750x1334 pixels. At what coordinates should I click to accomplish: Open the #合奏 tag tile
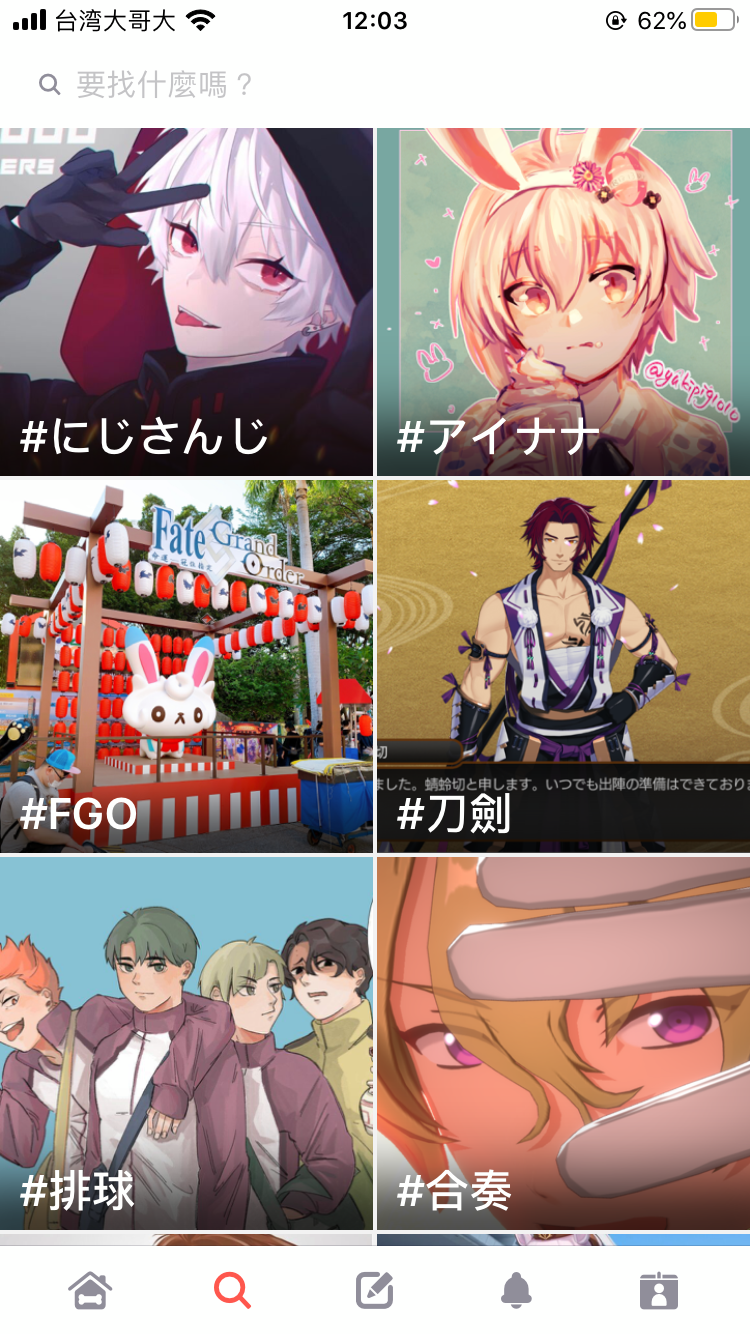(x=563, y=1043)
